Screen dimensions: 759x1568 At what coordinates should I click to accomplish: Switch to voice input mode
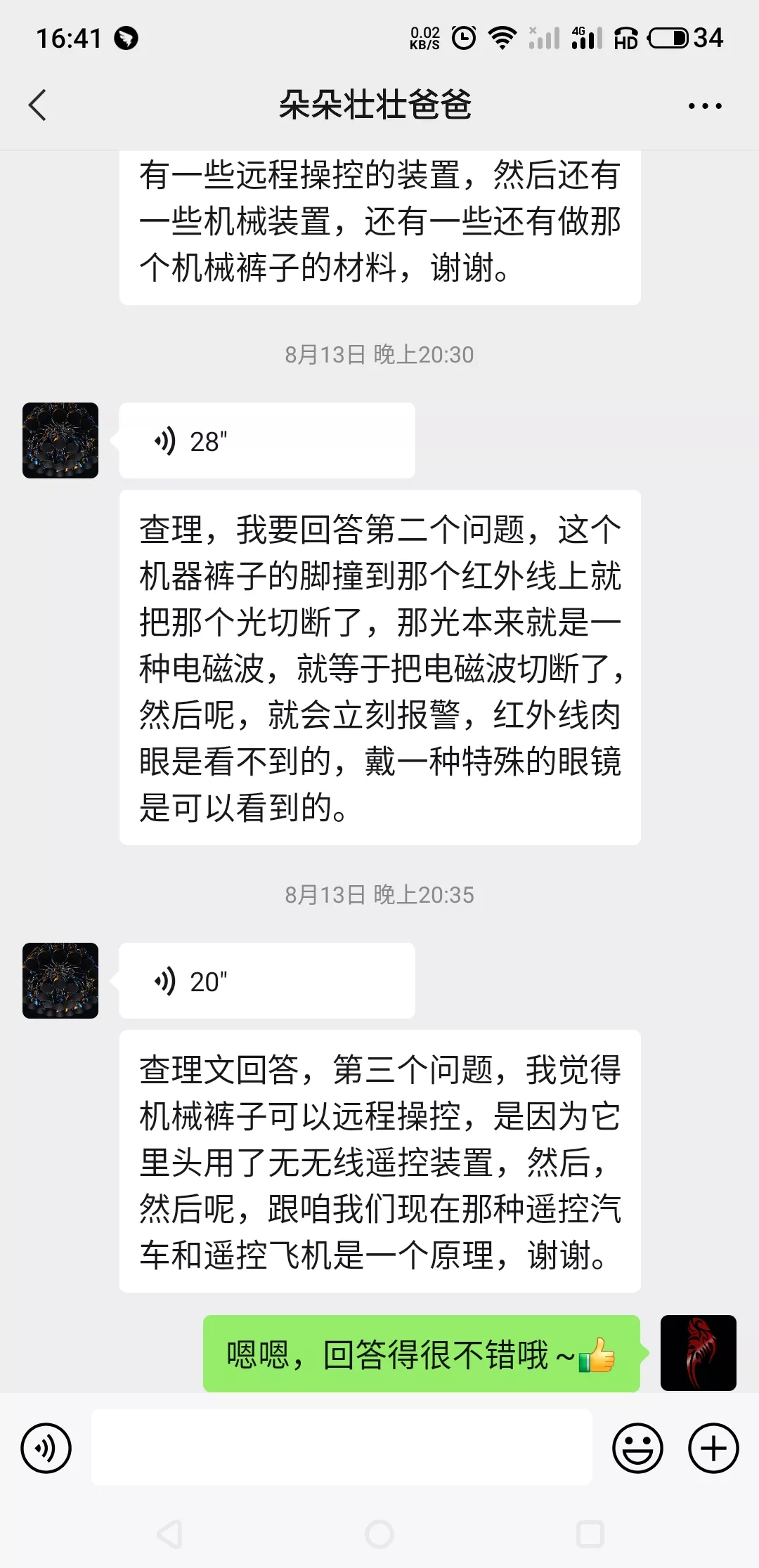coord(46,1448)
